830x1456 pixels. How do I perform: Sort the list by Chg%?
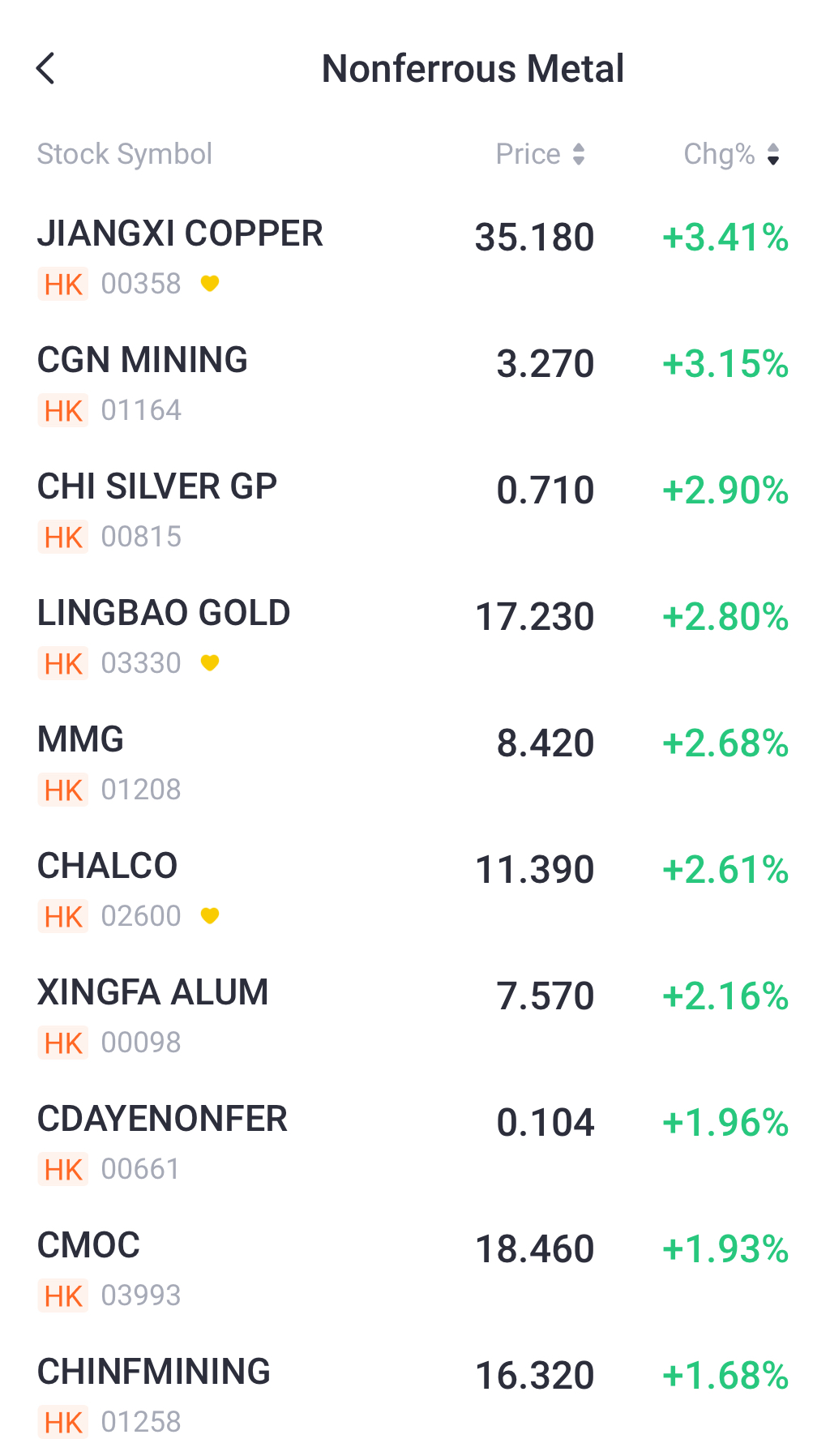point(731,154)
